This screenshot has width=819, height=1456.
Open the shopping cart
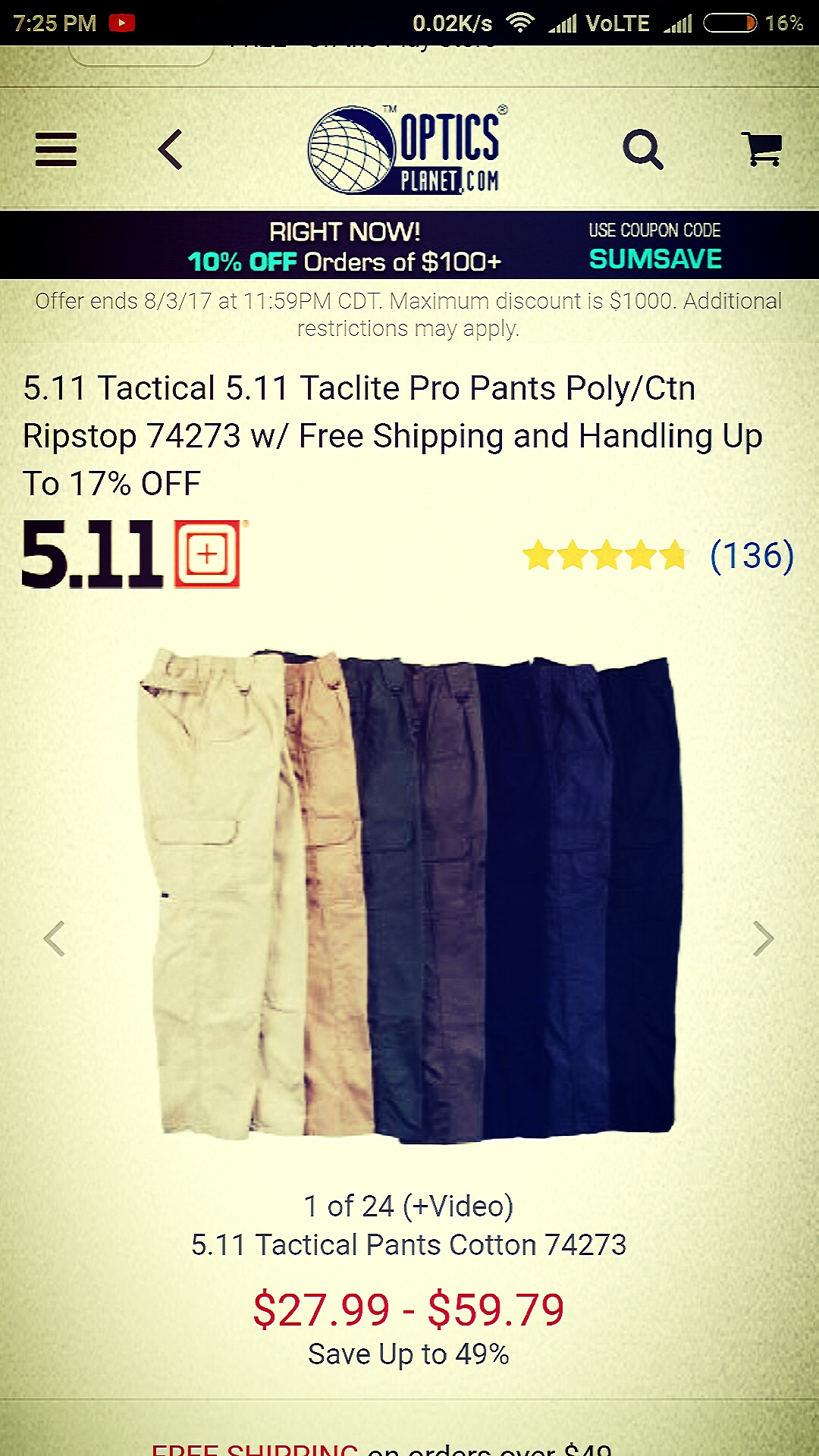pyautogui.click(x=762, y=149)
